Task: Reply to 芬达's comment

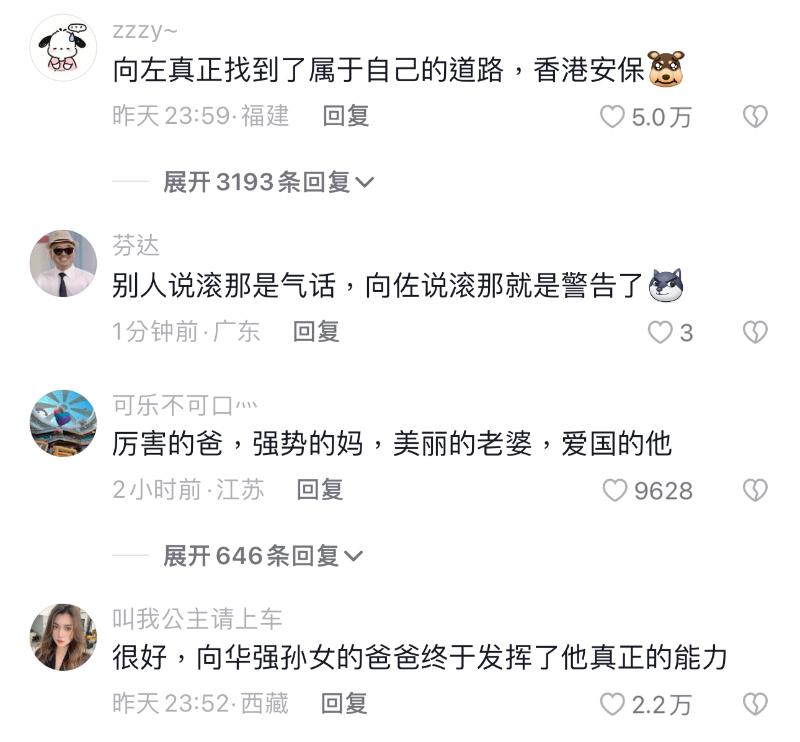Action: (316, 332)
